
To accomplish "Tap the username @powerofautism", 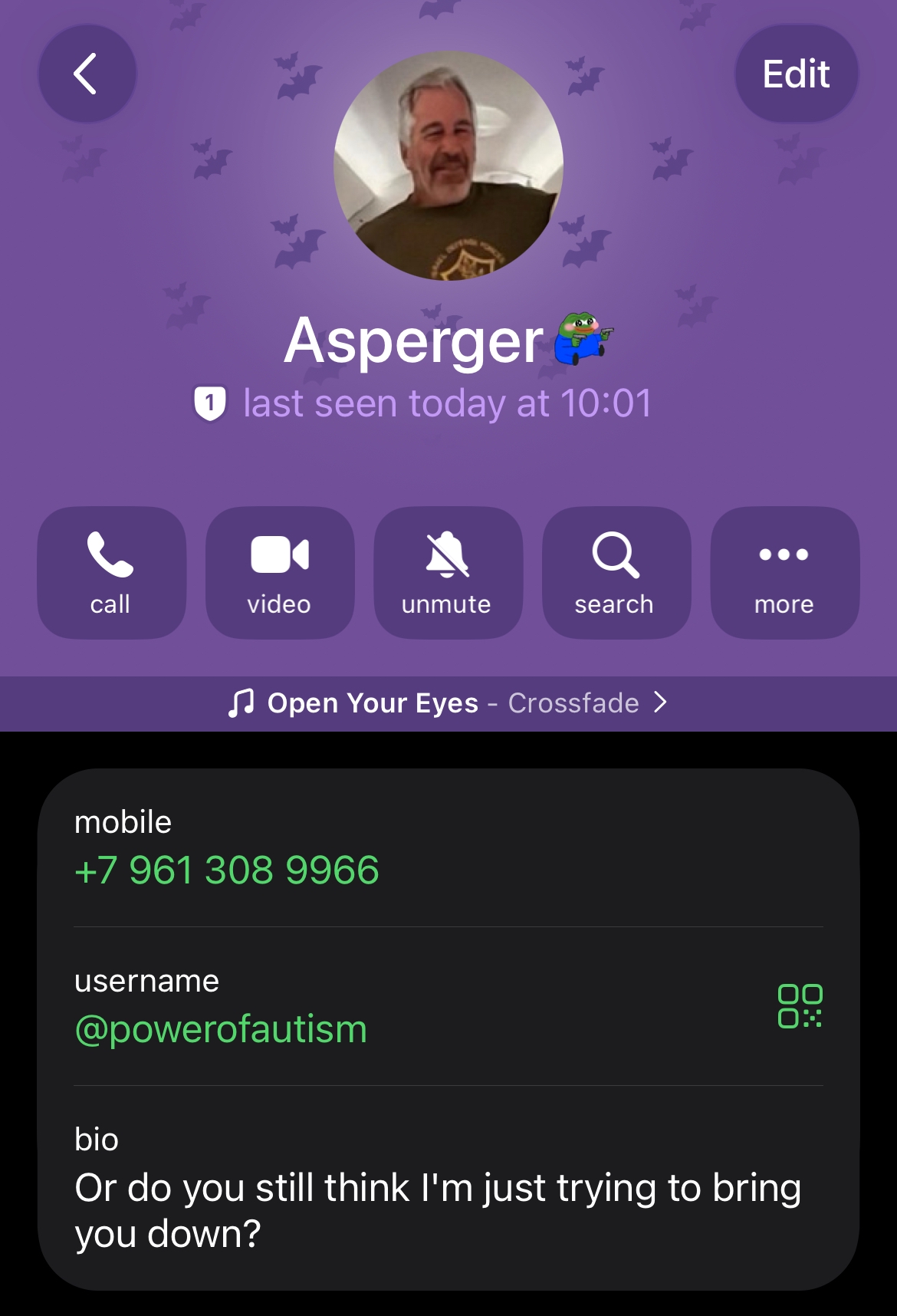I will (x=221, y=1029).
